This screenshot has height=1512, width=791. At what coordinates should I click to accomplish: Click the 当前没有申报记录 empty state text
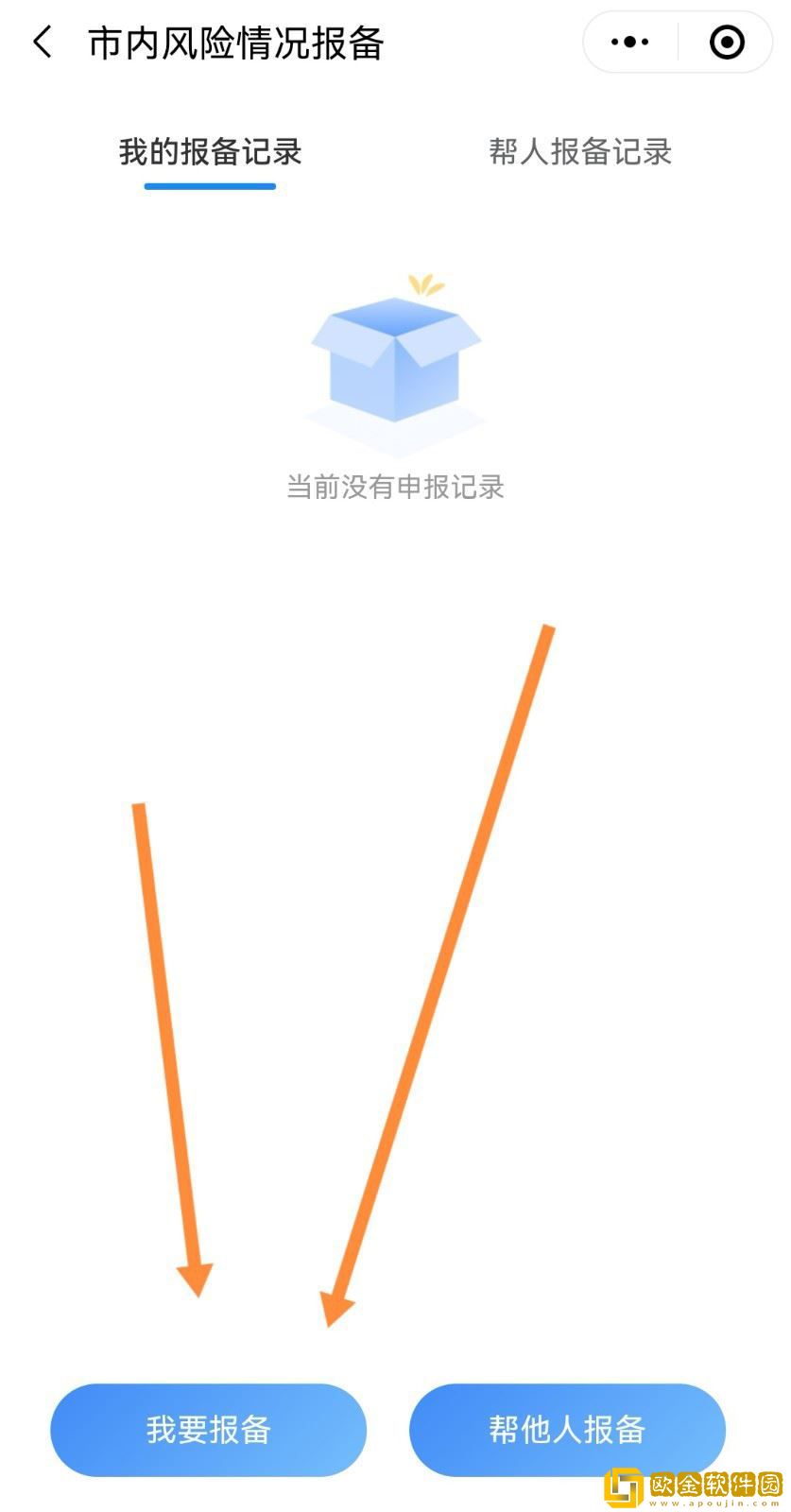pos(396,488)
